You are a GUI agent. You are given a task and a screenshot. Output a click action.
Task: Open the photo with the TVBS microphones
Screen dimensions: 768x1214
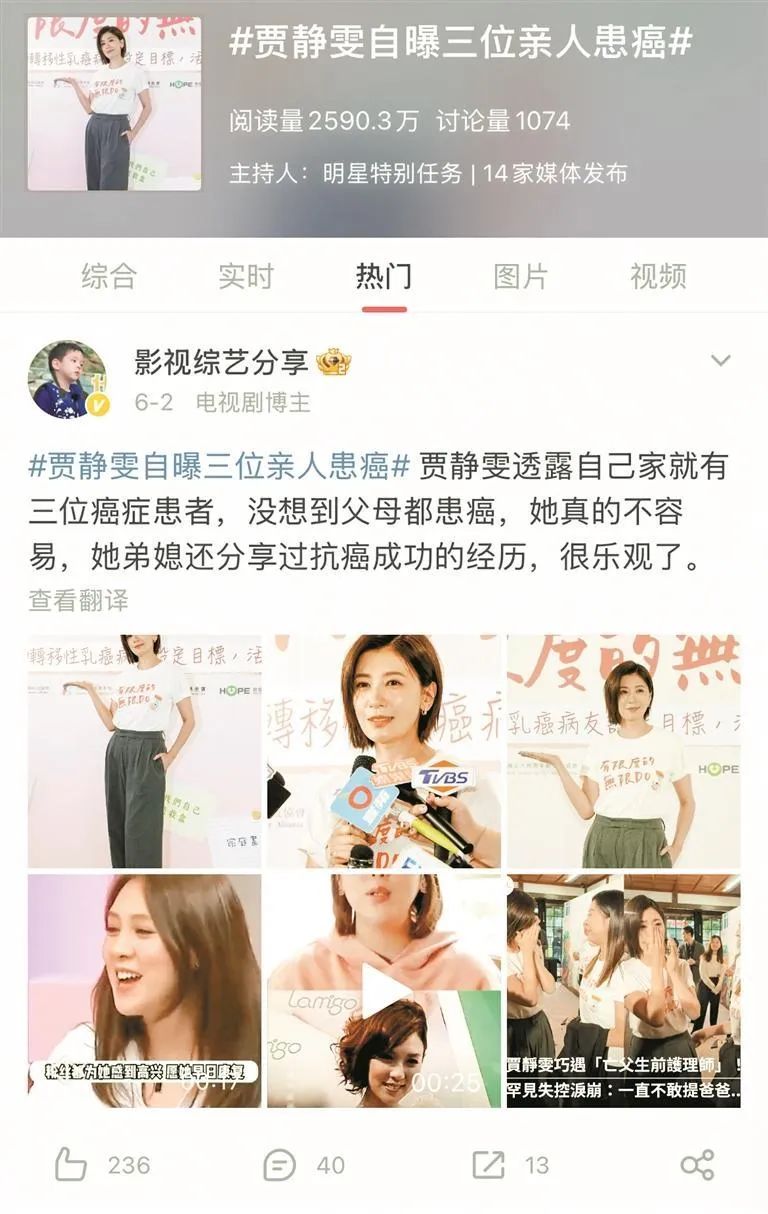384,751
